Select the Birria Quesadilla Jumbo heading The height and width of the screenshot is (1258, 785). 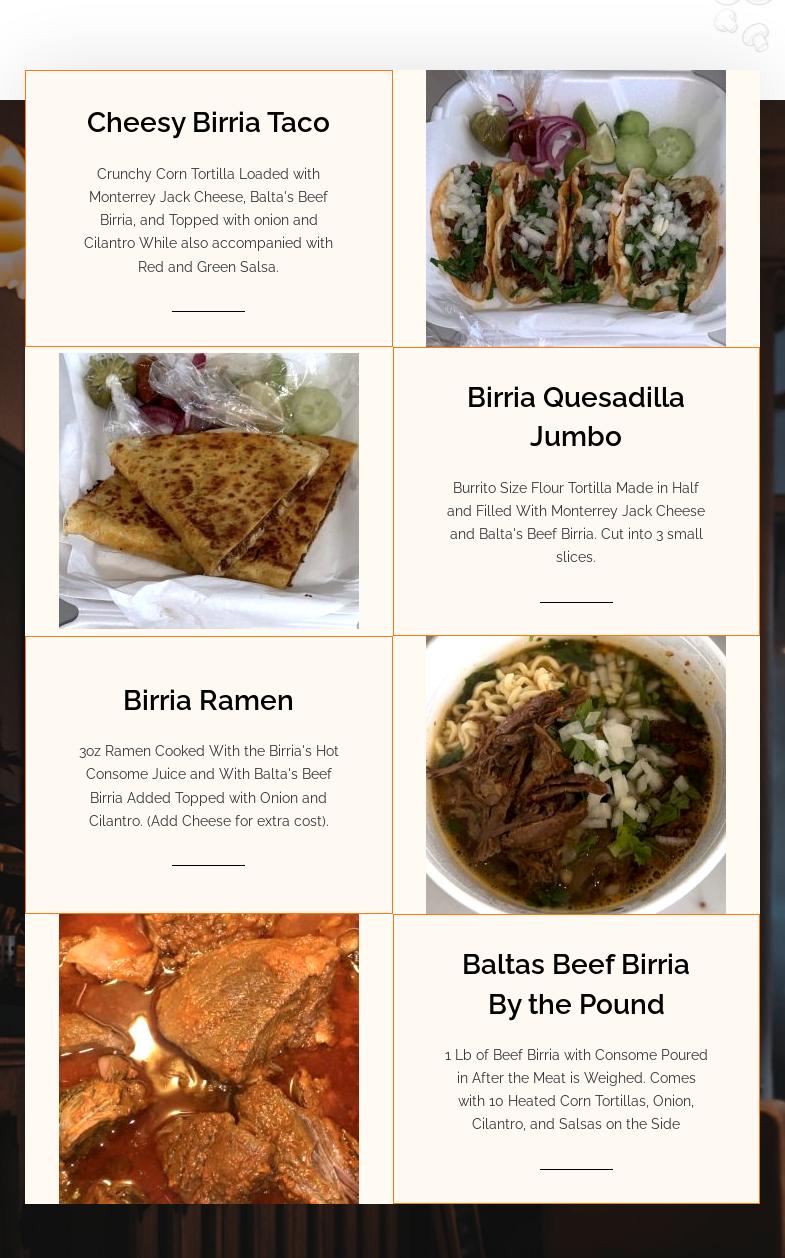click(576, 416)
